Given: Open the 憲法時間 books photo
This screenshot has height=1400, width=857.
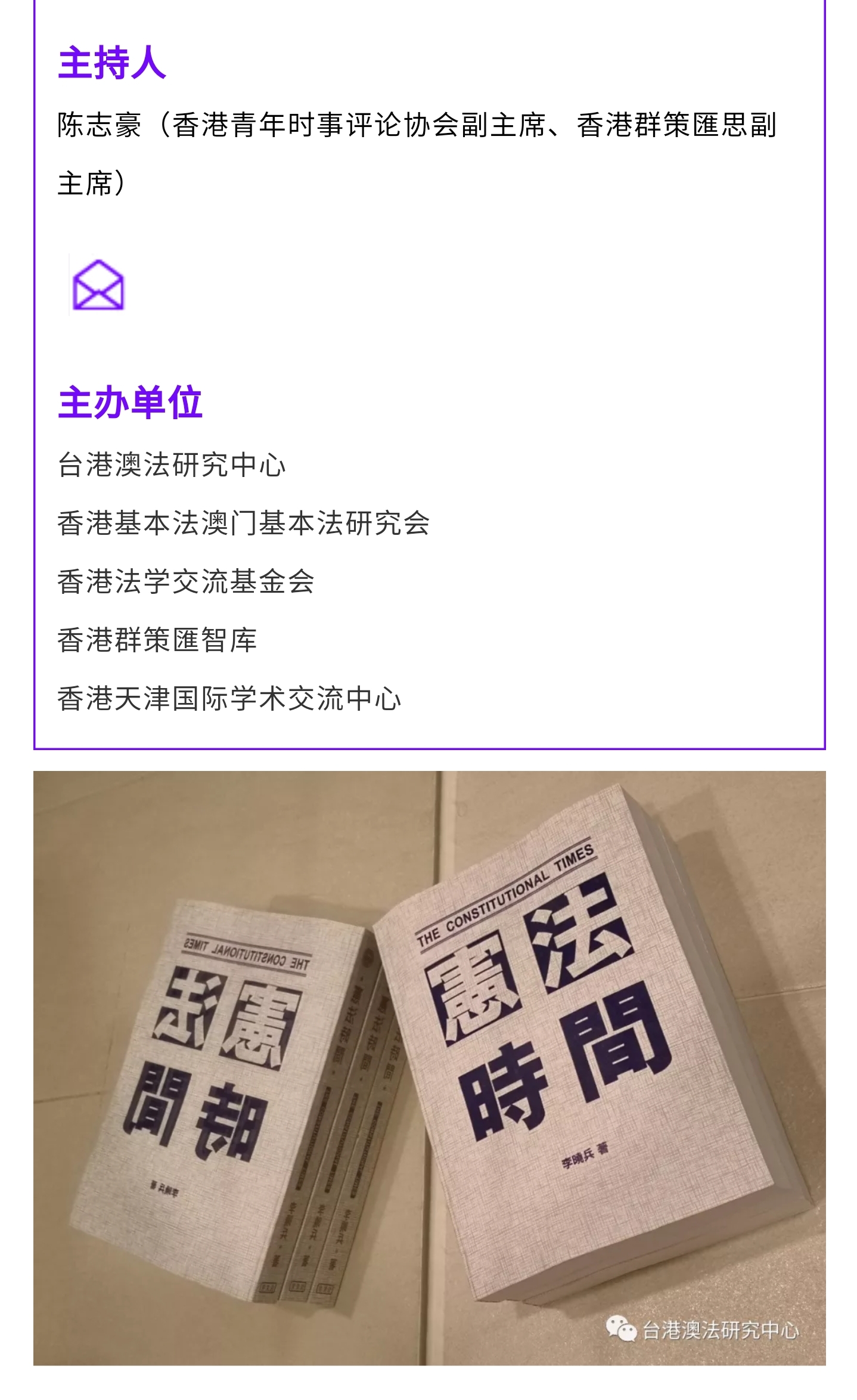Looking at the screenshot, I should pos(429,1067).
